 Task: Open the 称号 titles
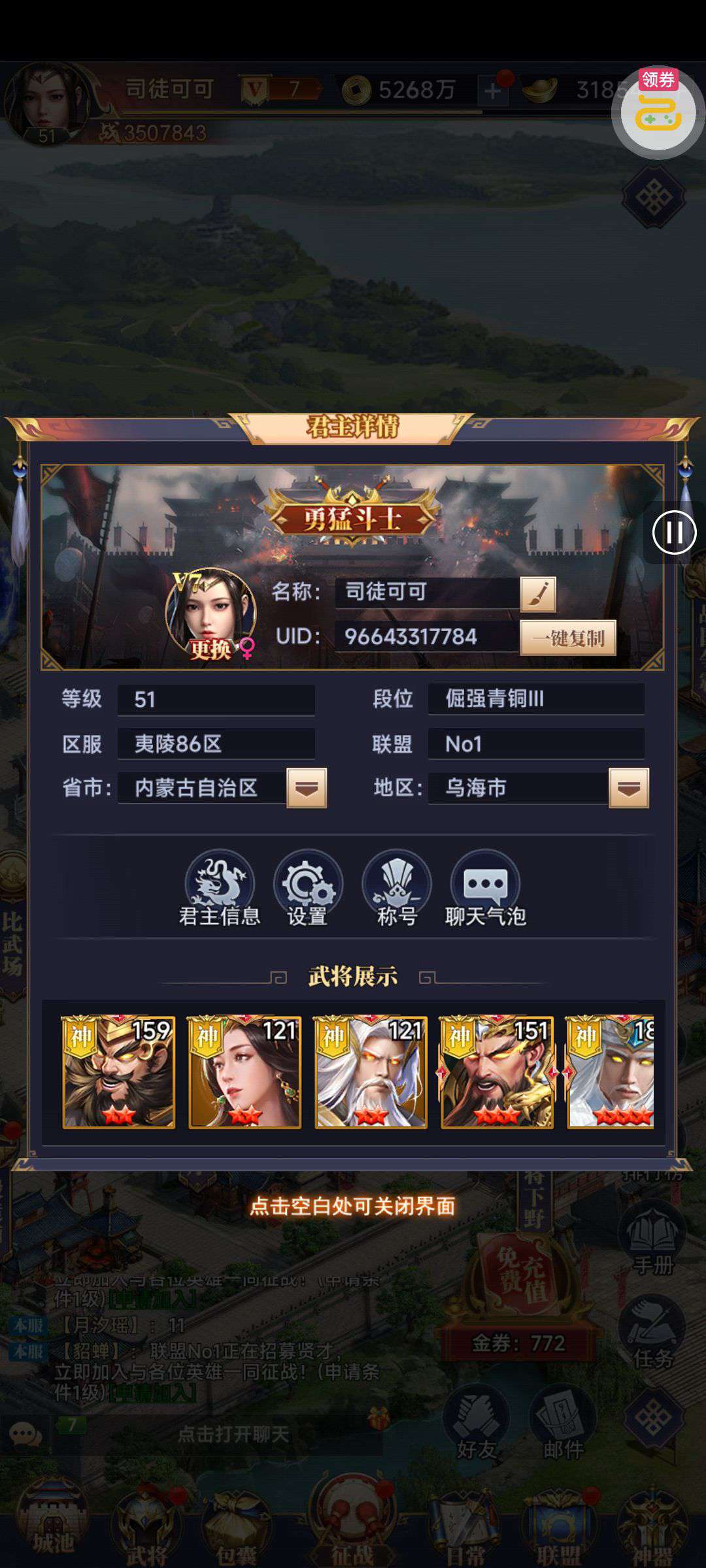[397, 887]
